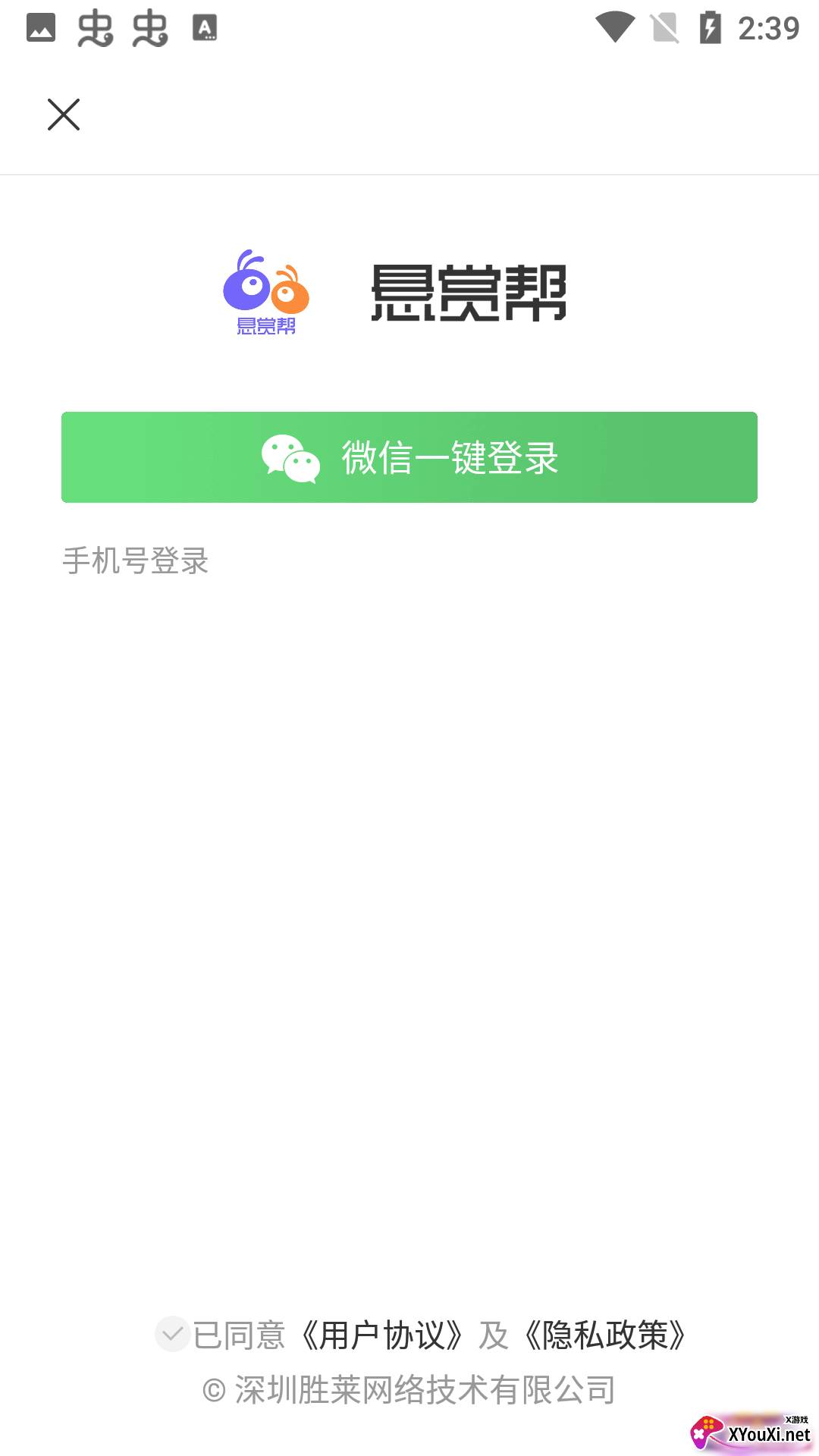Viewport: 819px width, 1456px height.
Task: Close the login screen with X
Action: 64,115
